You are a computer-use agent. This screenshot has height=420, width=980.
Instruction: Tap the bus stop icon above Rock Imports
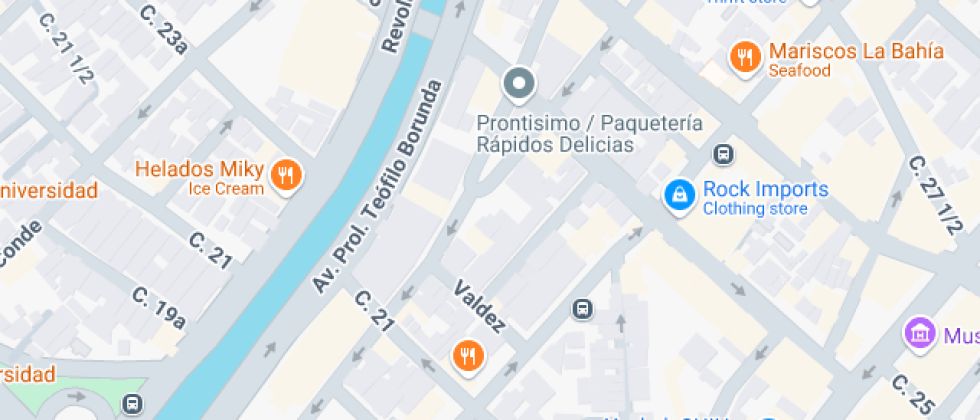tap(723, 155)
